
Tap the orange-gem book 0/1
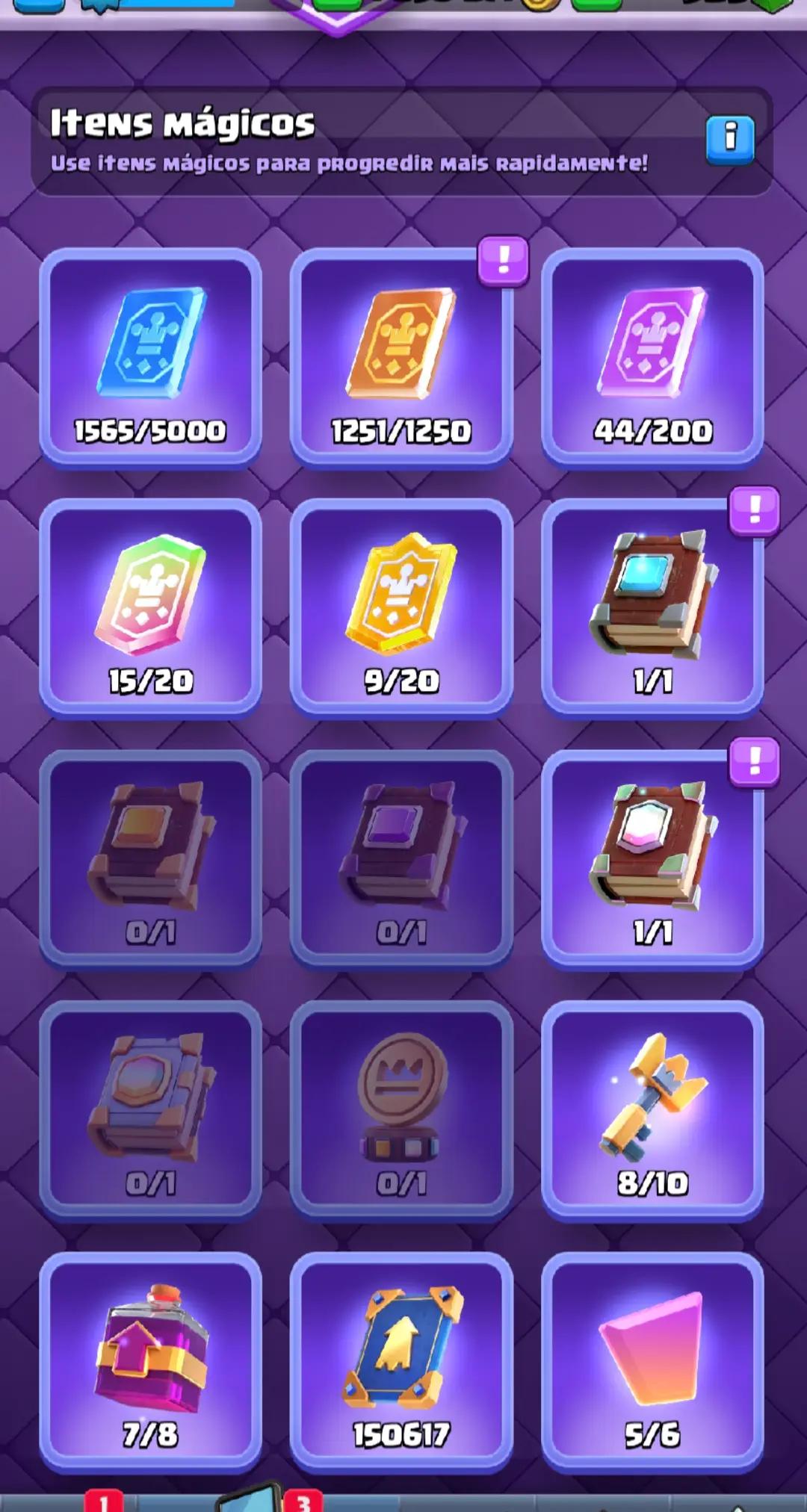(150, 858)
